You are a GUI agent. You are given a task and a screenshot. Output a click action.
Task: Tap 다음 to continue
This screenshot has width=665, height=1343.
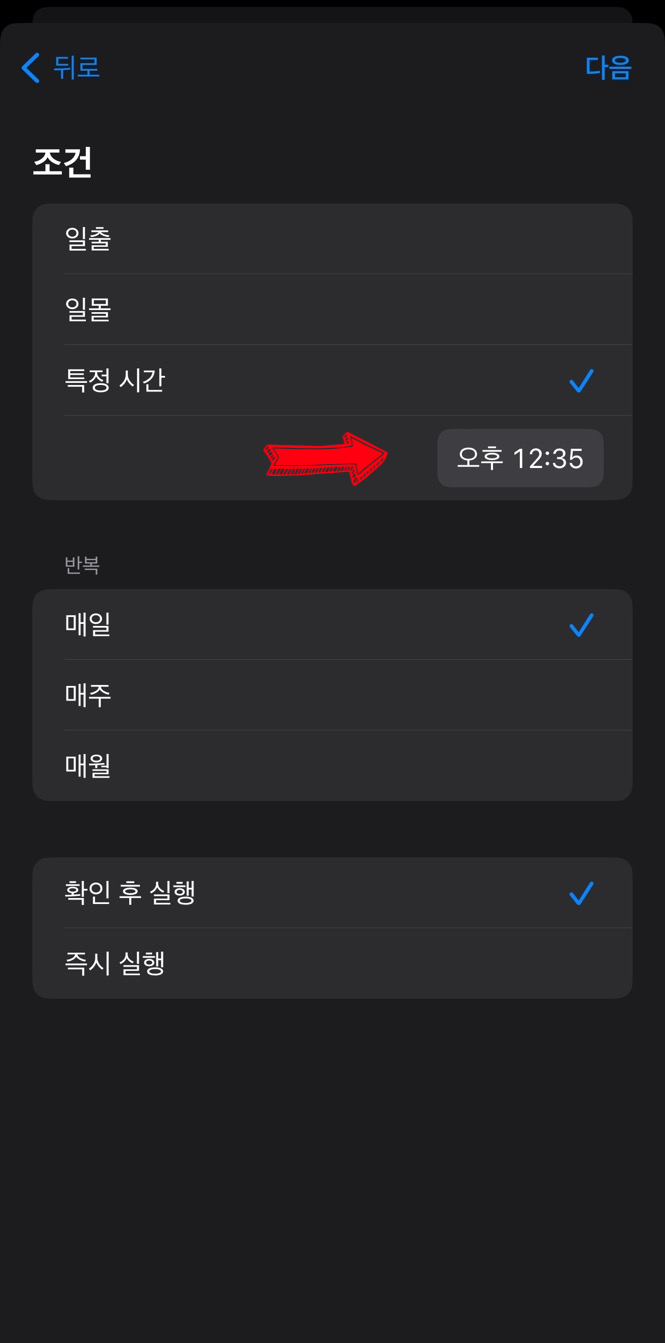(x=608, y=68)
